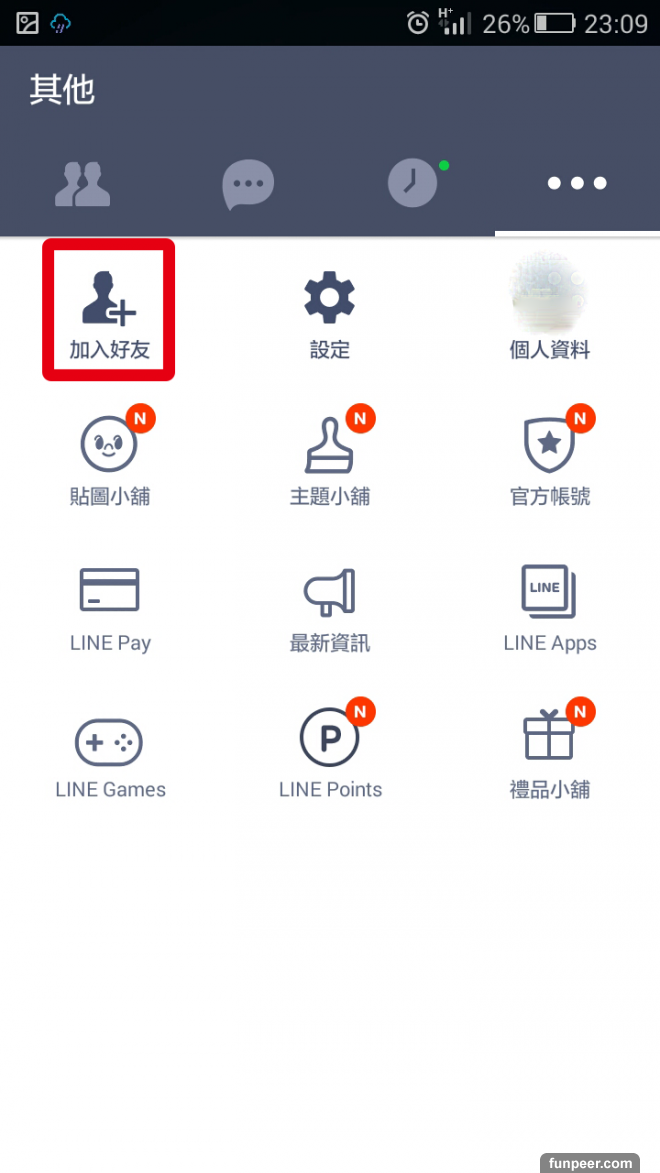This screenshot has width=660, height=1173.
Task: View 個人資料 profile
Action: pos(549,310)
